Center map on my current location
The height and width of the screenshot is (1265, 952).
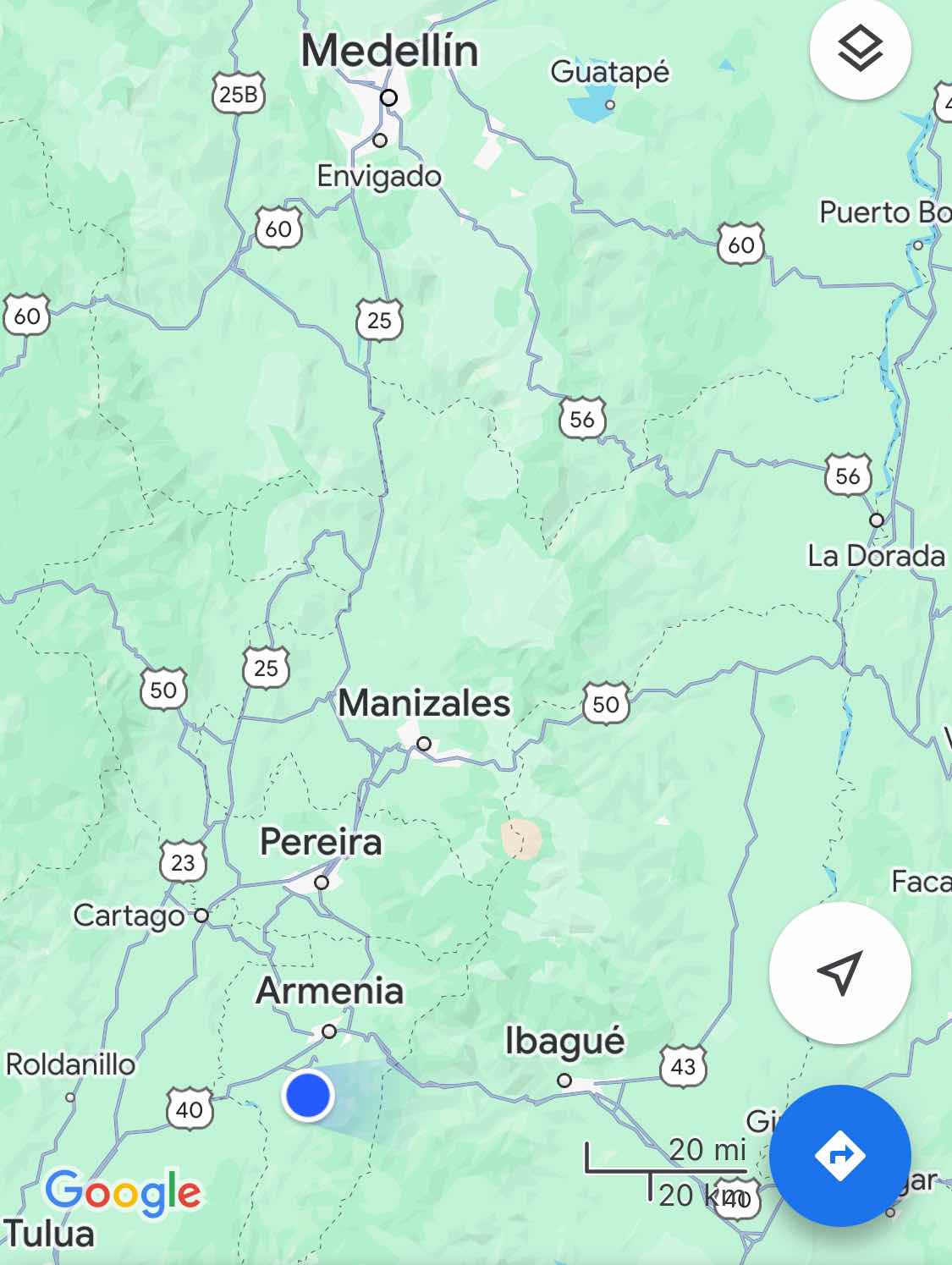(839, 972)
